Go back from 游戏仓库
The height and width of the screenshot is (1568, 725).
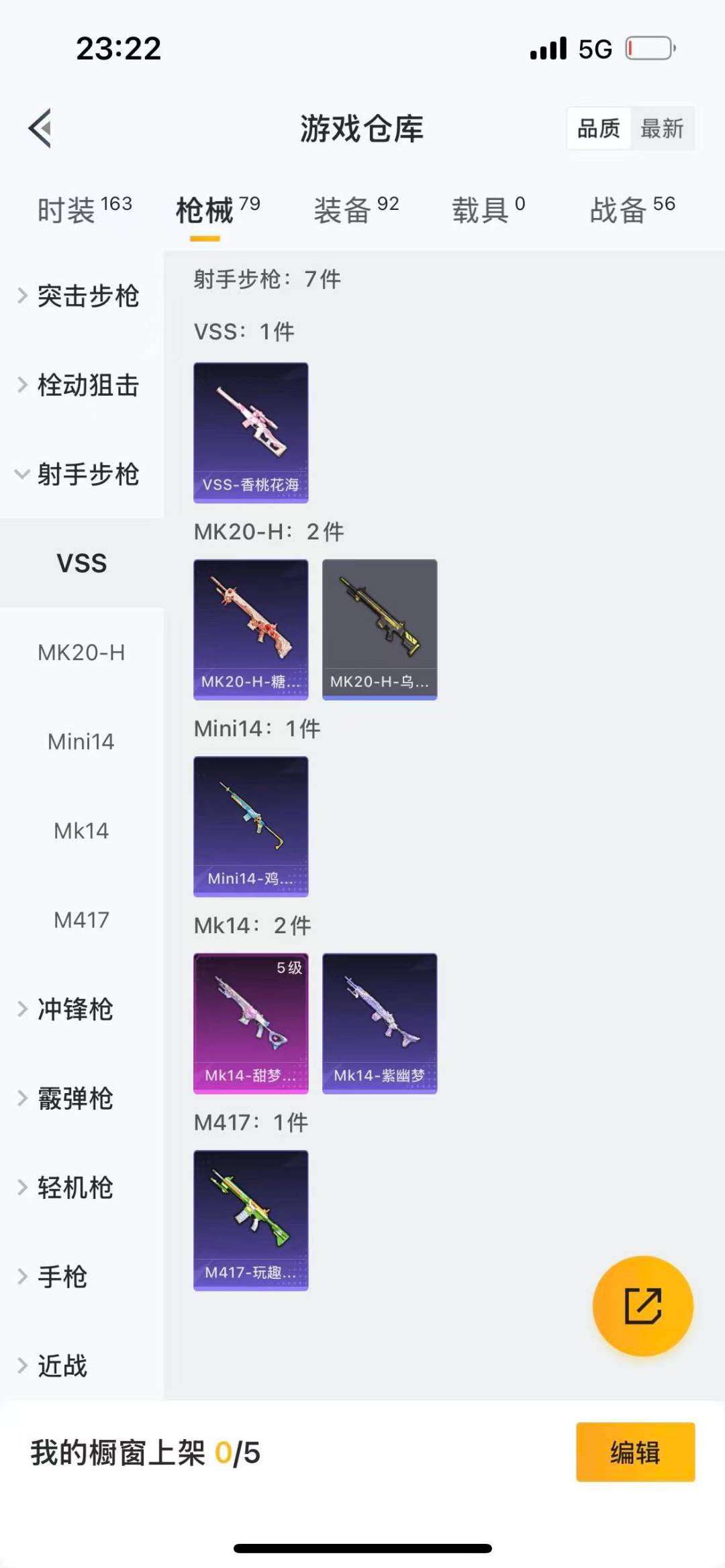(x=40, y=127)
